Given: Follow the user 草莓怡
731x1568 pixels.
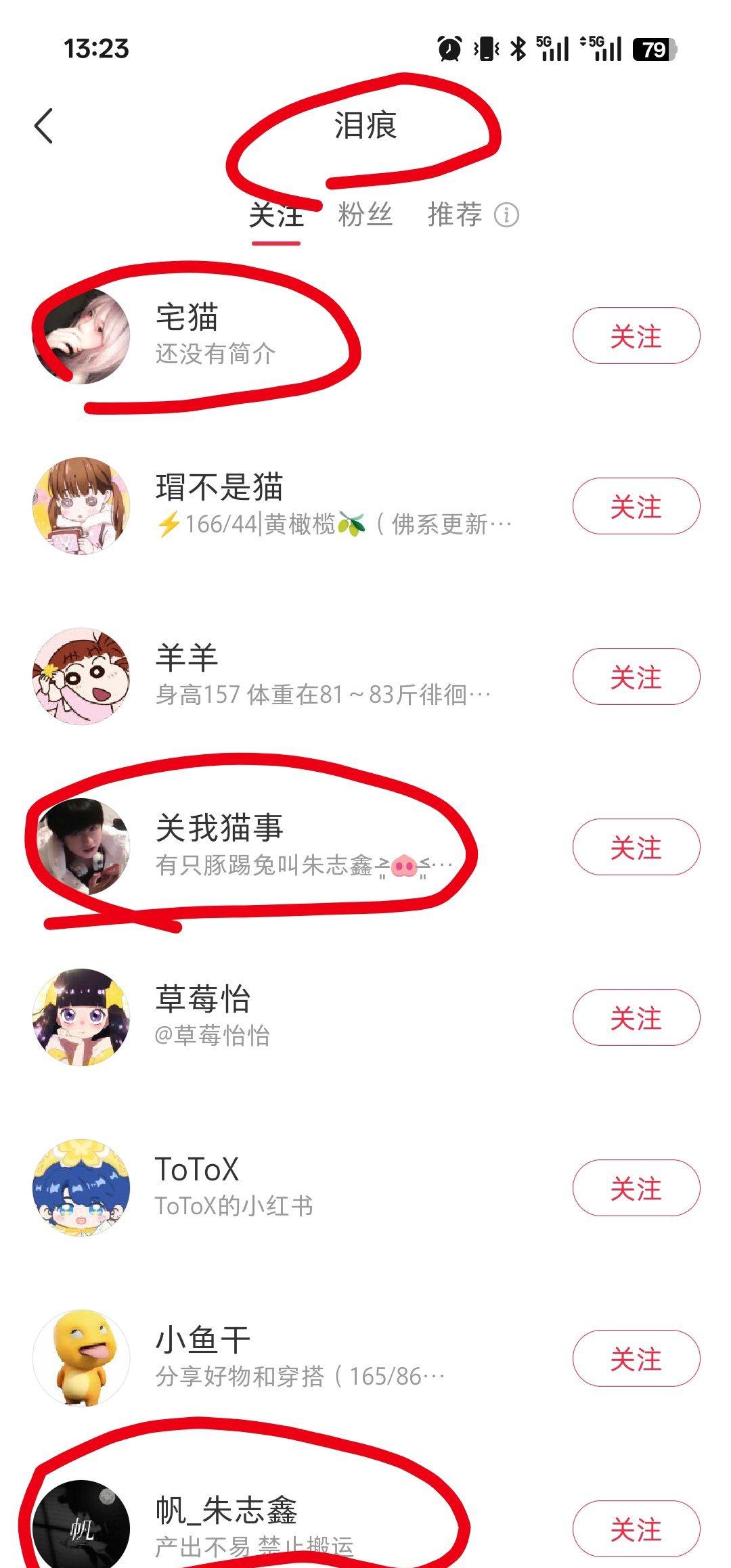Looking at the screenshot, I should [636, 1017].
